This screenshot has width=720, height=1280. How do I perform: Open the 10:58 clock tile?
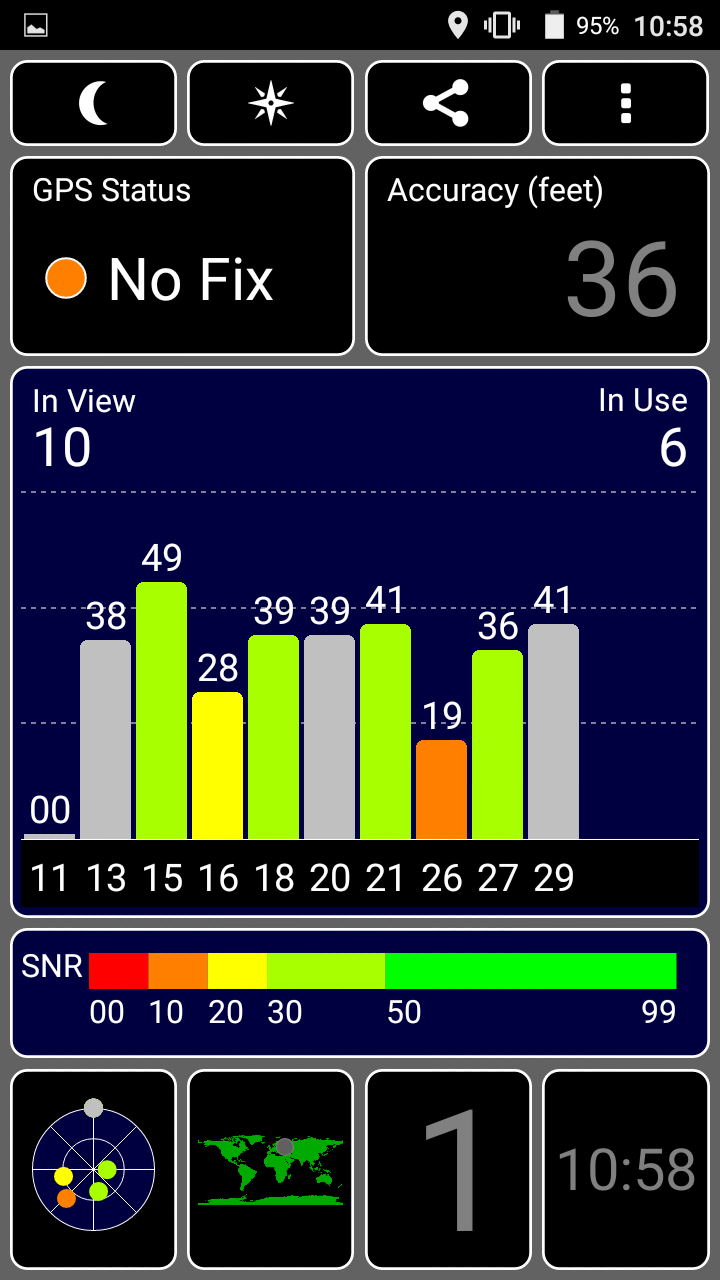[x=625, y=1168]
